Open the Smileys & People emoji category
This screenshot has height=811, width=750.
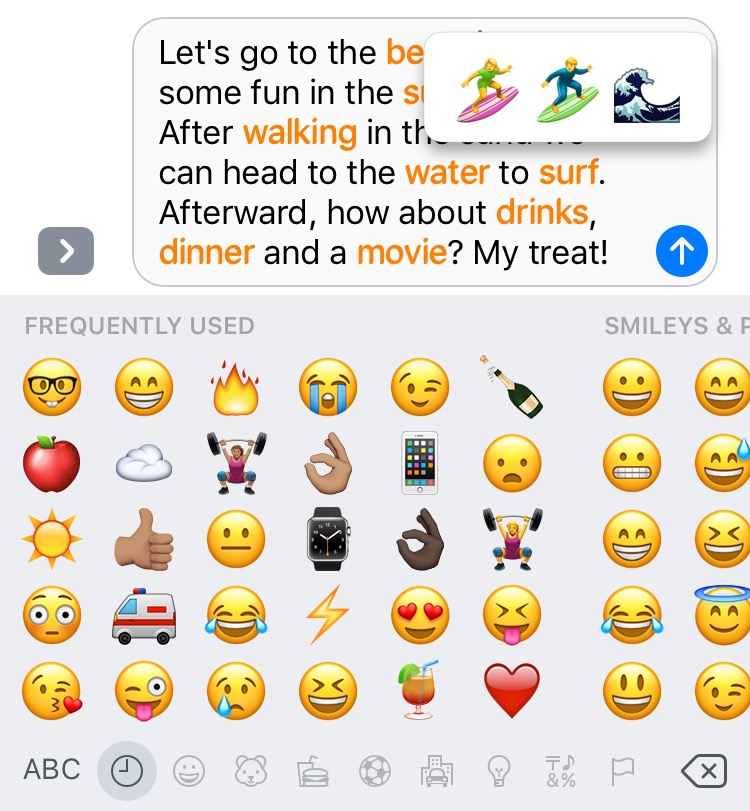[189, 770]
